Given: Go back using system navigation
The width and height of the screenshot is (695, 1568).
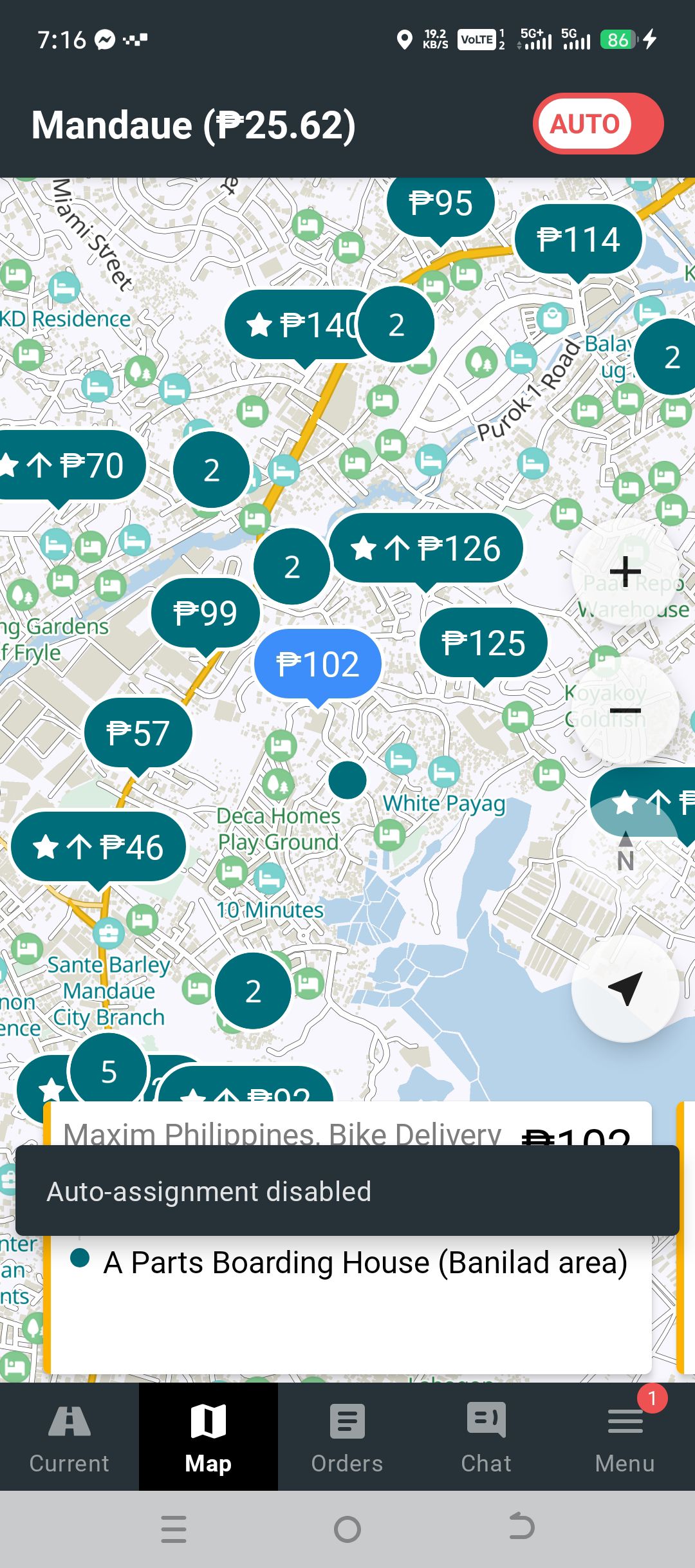Looking at the screenshot, I should (x=521, y=1528).
